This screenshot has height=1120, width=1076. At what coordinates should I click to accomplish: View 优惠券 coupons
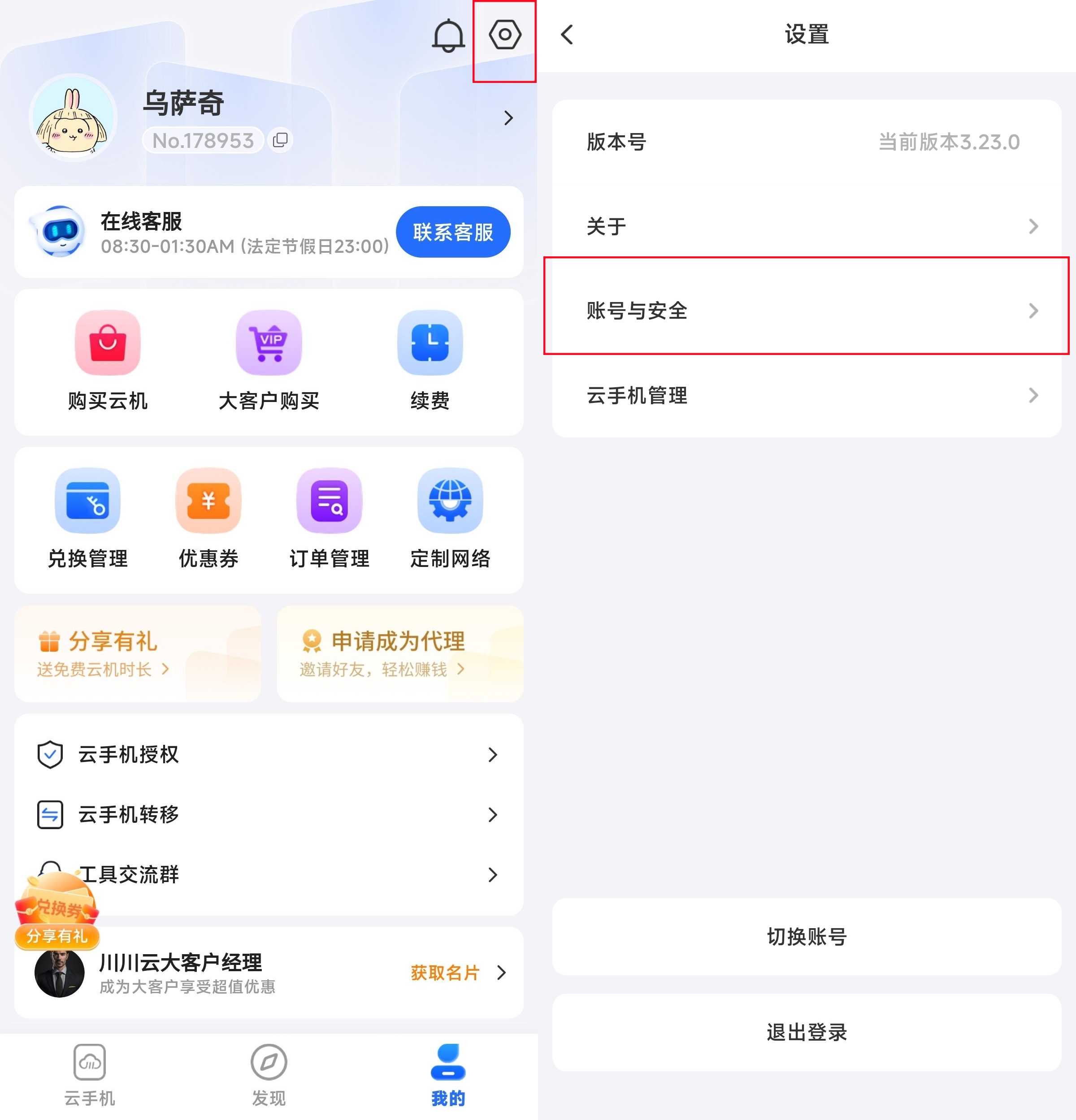pyautogui.click(x=208, y=518)
